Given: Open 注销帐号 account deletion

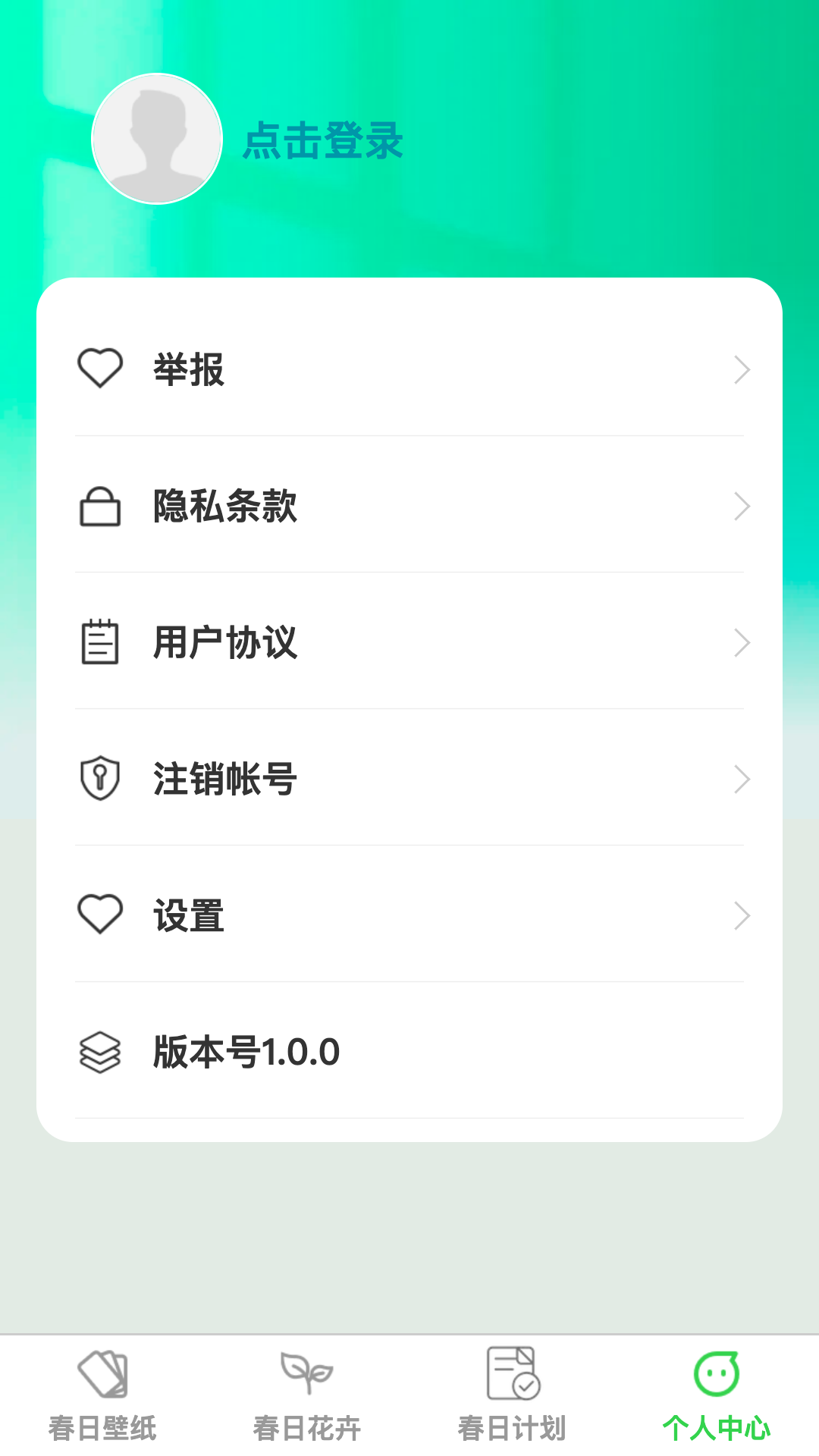Looking at the screenshot, I should 409,779.
